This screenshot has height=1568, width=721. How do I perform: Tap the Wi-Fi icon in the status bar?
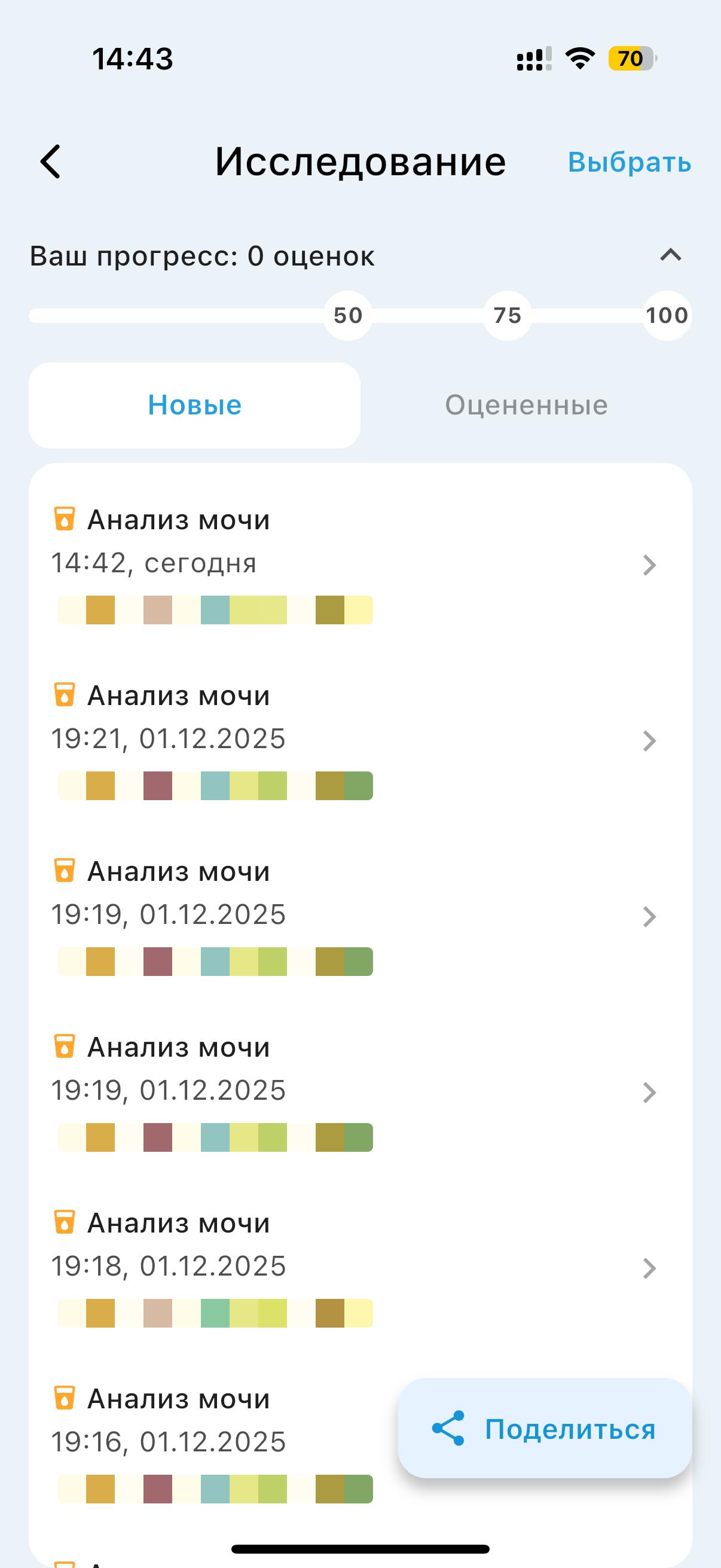coord(579,59)
